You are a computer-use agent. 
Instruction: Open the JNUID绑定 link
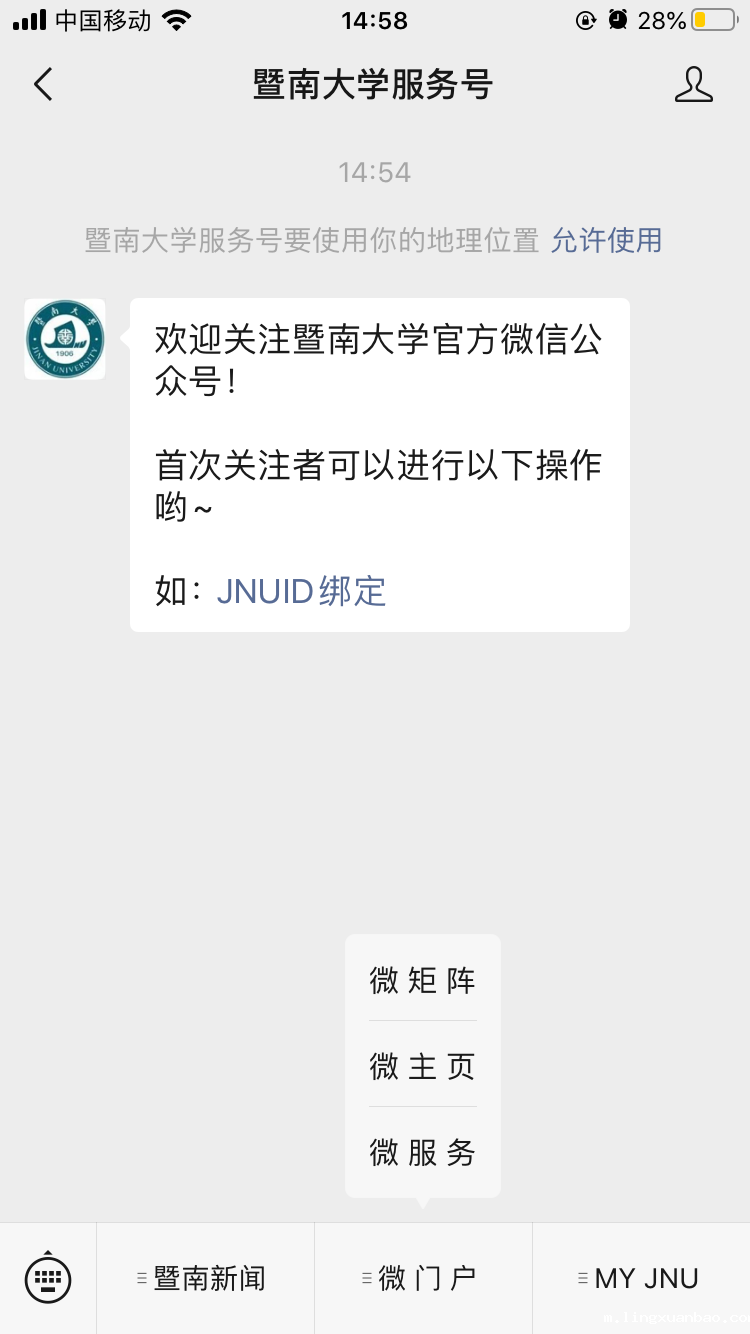pyautogui.click(x=301, y=591)
